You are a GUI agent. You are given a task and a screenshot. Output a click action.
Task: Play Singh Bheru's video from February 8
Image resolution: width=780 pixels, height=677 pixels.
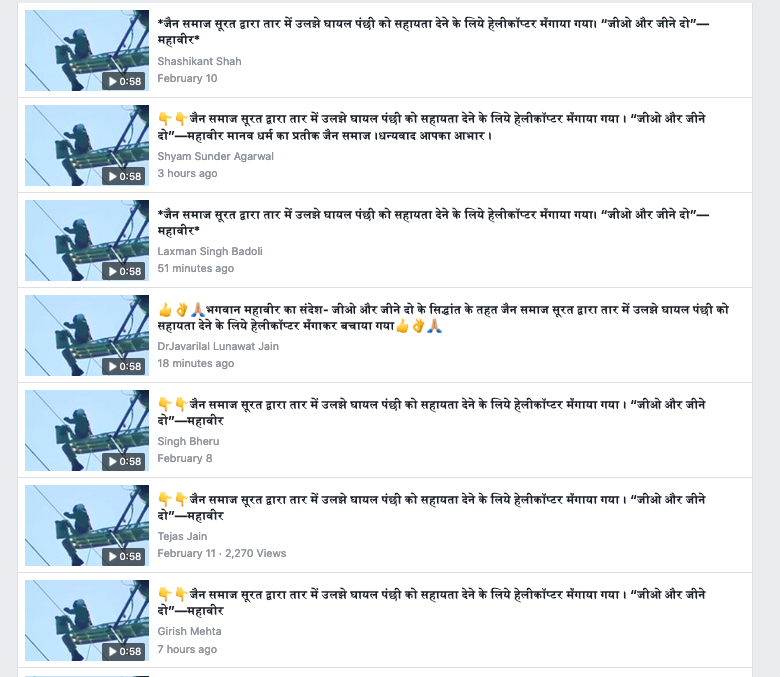(x=85, y=430)
